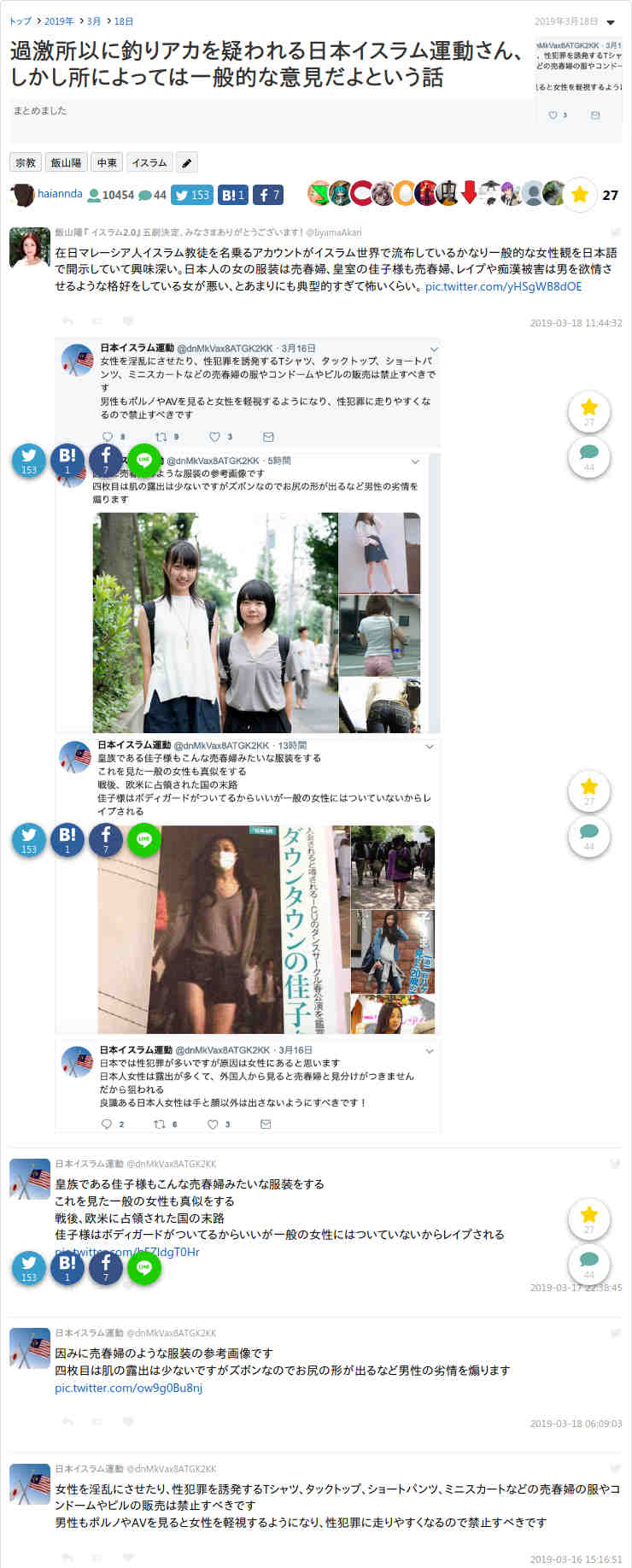Reply to 飯山陽's tweet using the reply icon
Screen dimensions: 632x1568
coord(67,321)
